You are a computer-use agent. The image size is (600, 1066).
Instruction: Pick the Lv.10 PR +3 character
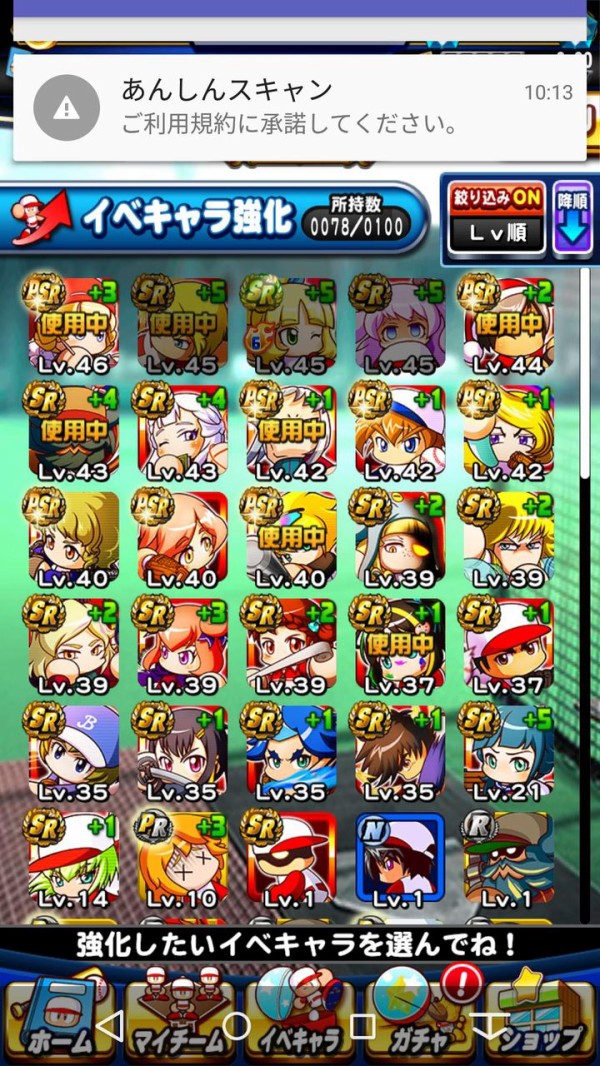tap(182, 860)
